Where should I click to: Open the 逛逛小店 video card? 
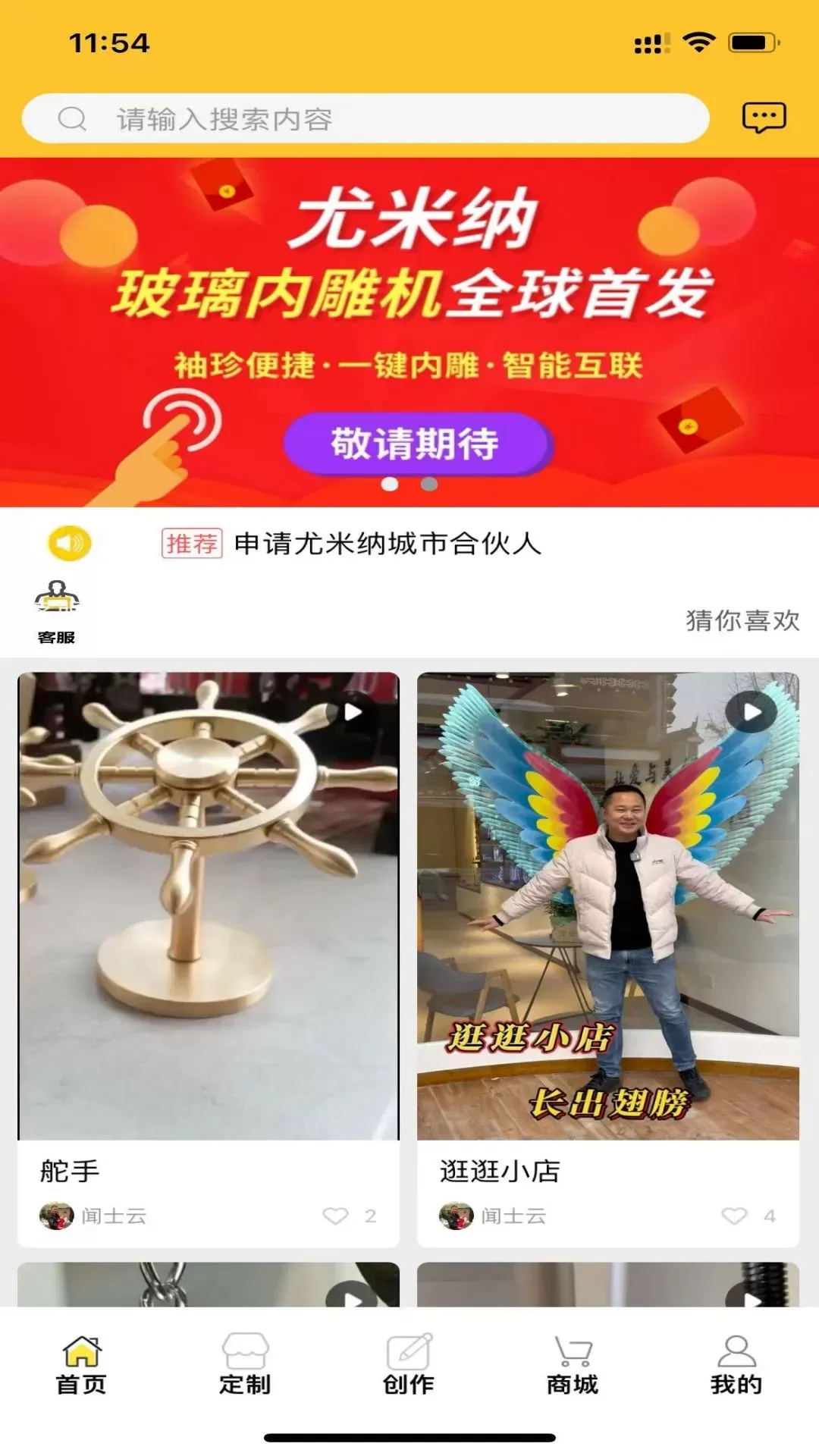(607, 906)
